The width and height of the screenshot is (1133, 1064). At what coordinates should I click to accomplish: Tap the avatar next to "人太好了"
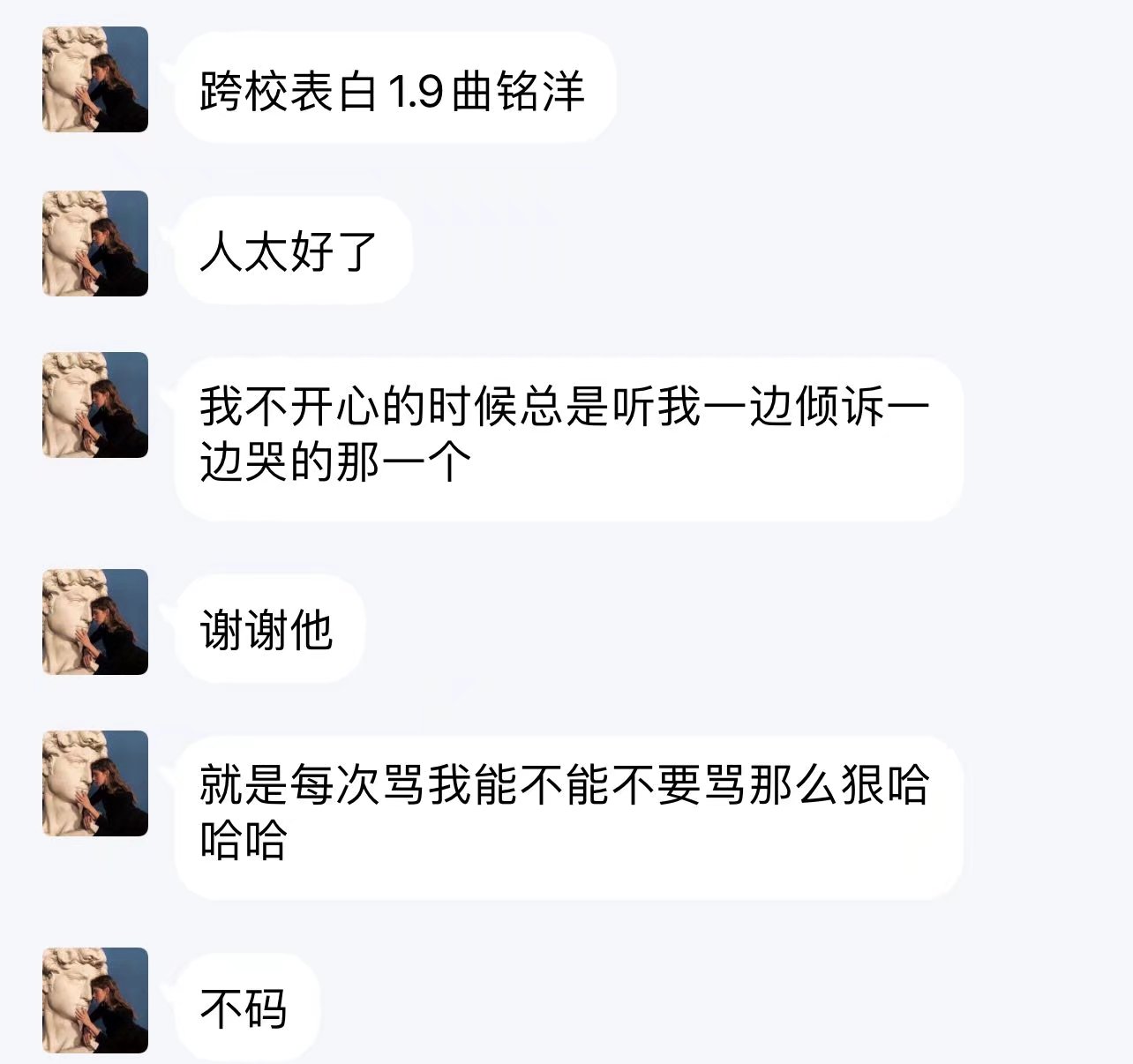click(x=95, y=244)
